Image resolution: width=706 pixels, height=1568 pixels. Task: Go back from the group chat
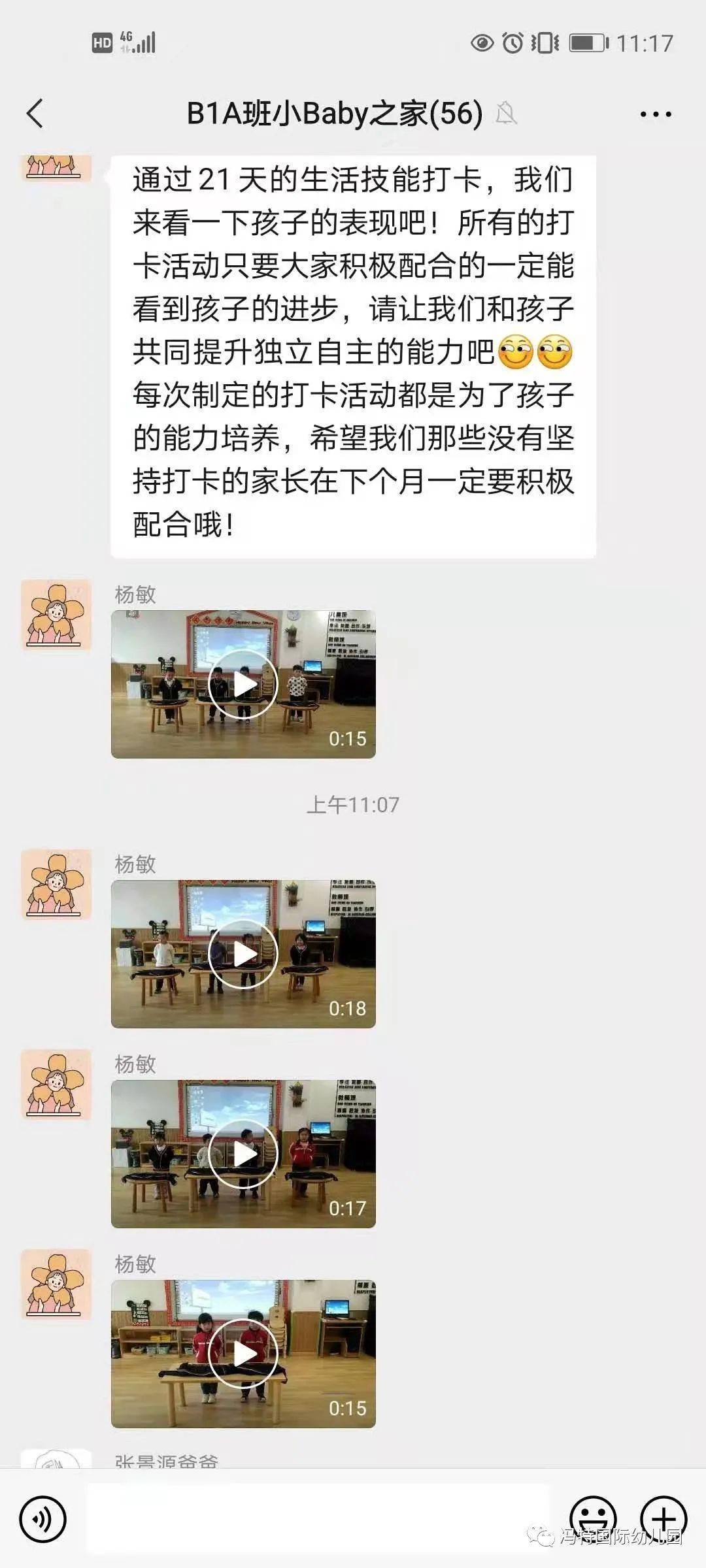[x=35, y=114]
